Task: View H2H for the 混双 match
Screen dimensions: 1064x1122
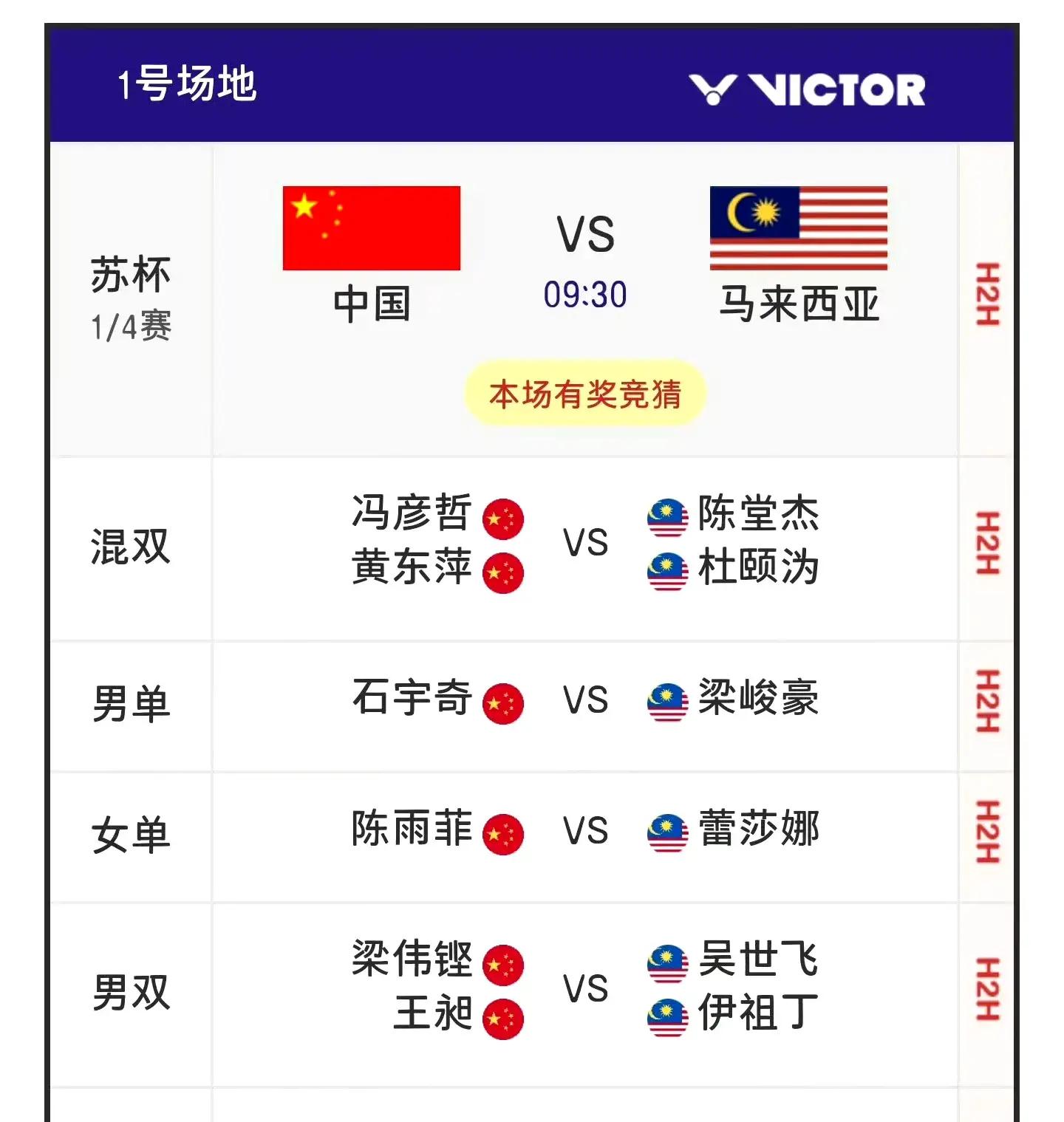Action: point(987,544)
